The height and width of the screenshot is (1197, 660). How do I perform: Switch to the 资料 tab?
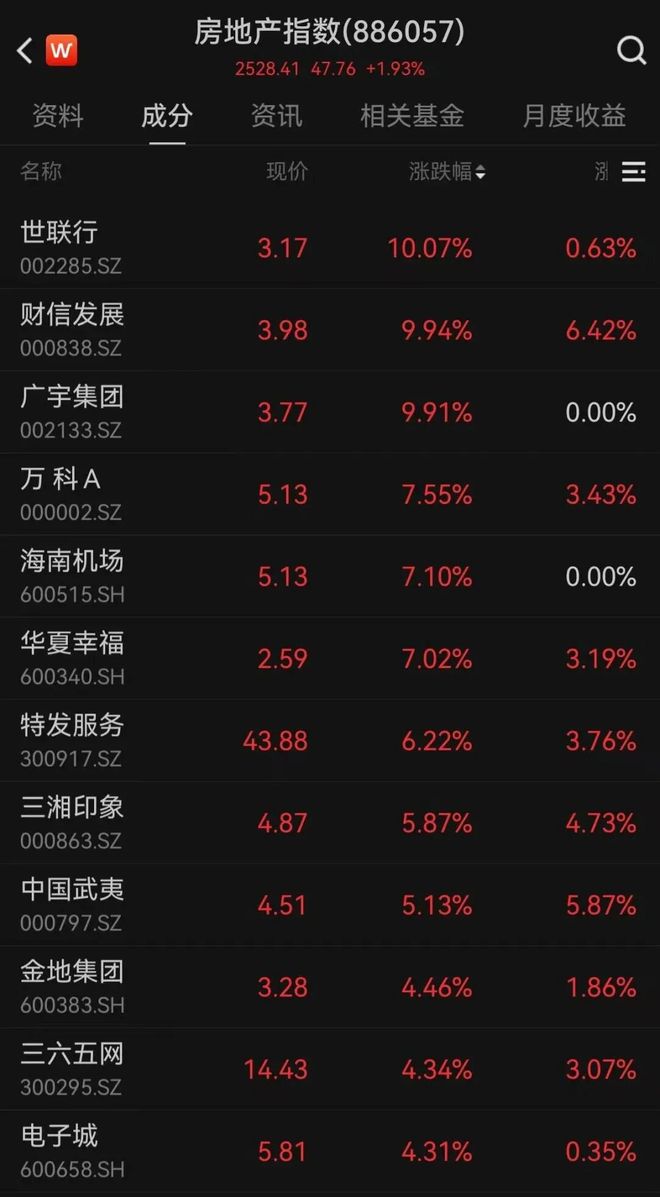[58, 116]
